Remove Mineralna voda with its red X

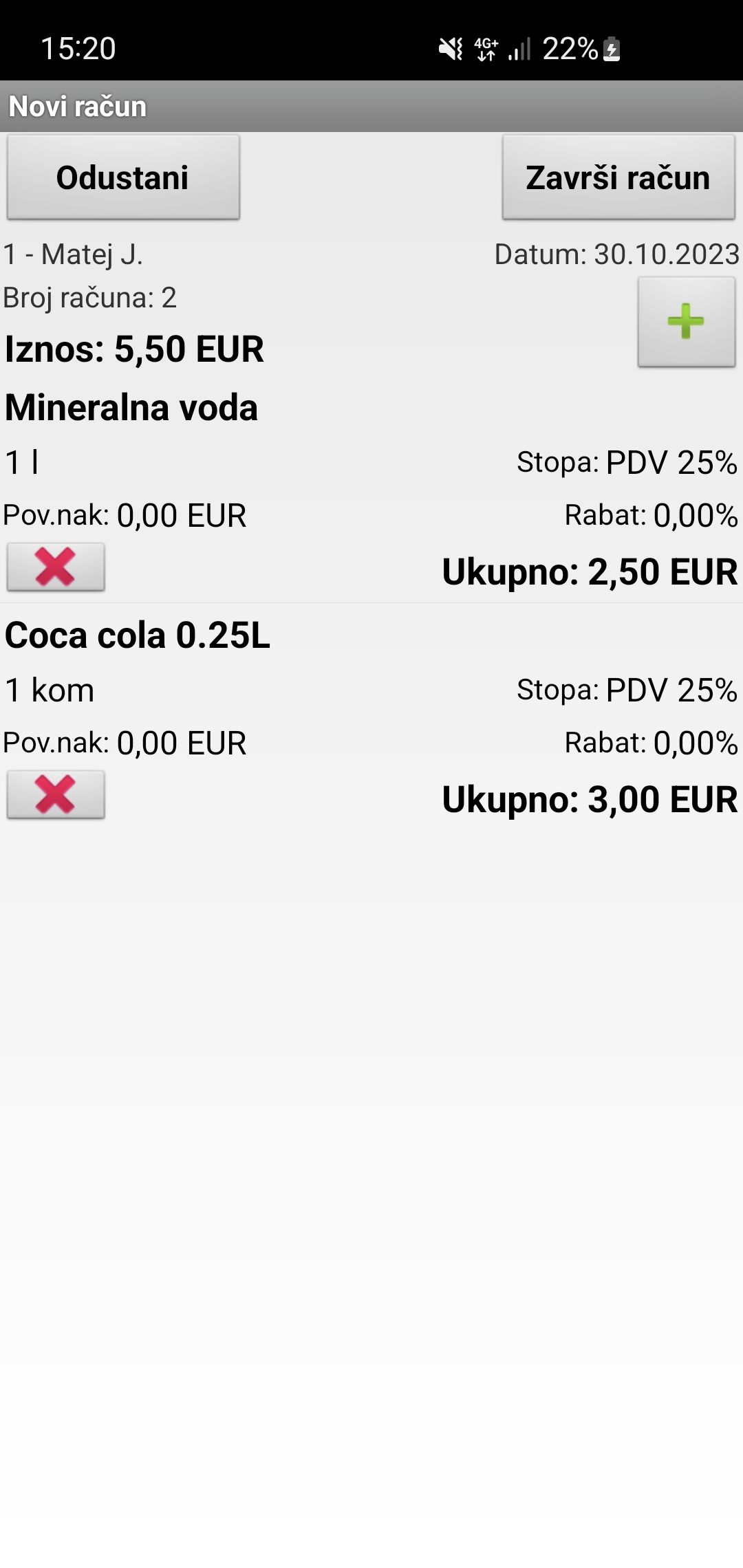click(56, 567)
